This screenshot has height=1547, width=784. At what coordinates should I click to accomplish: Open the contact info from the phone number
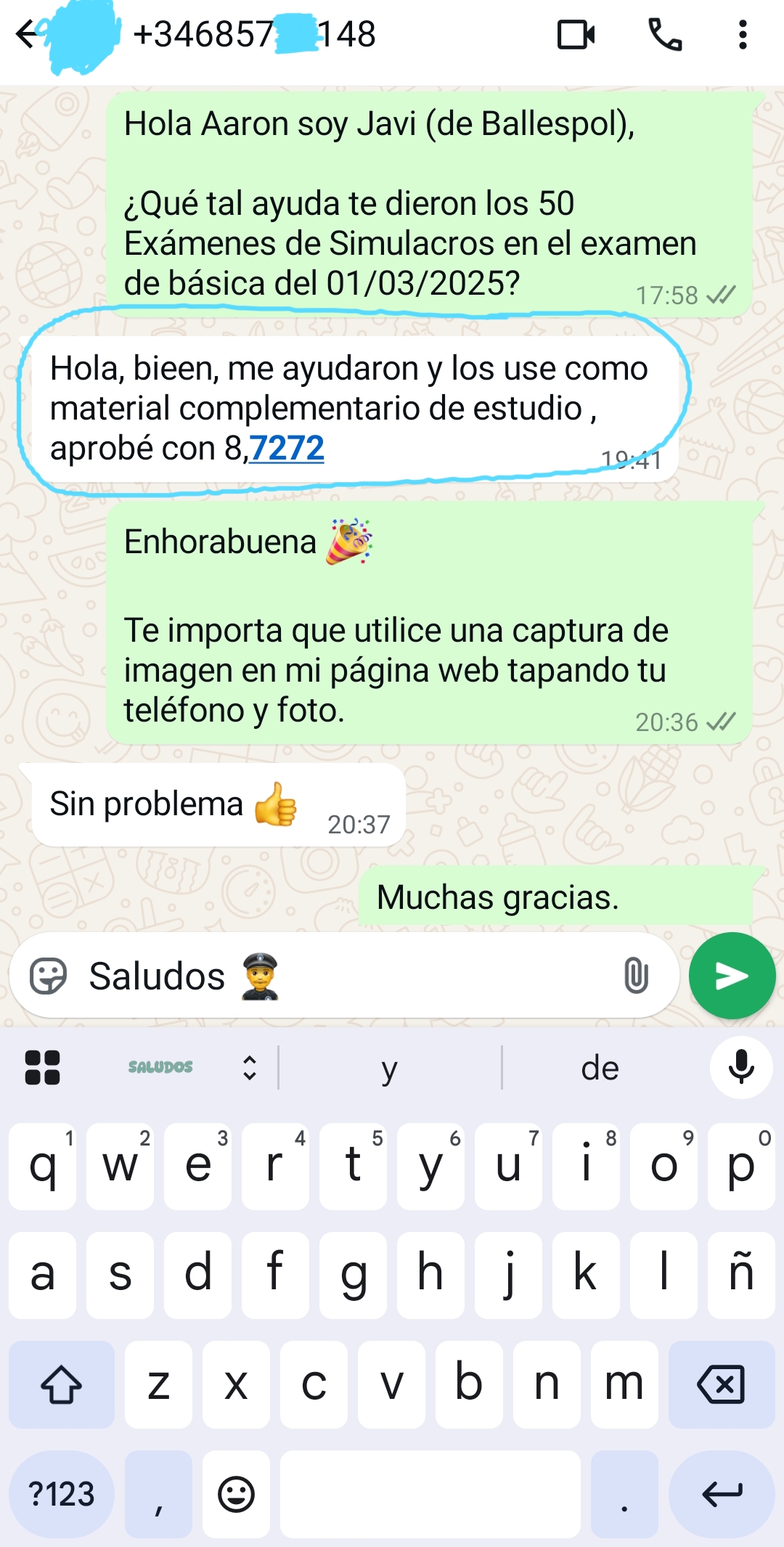[254, 34]
